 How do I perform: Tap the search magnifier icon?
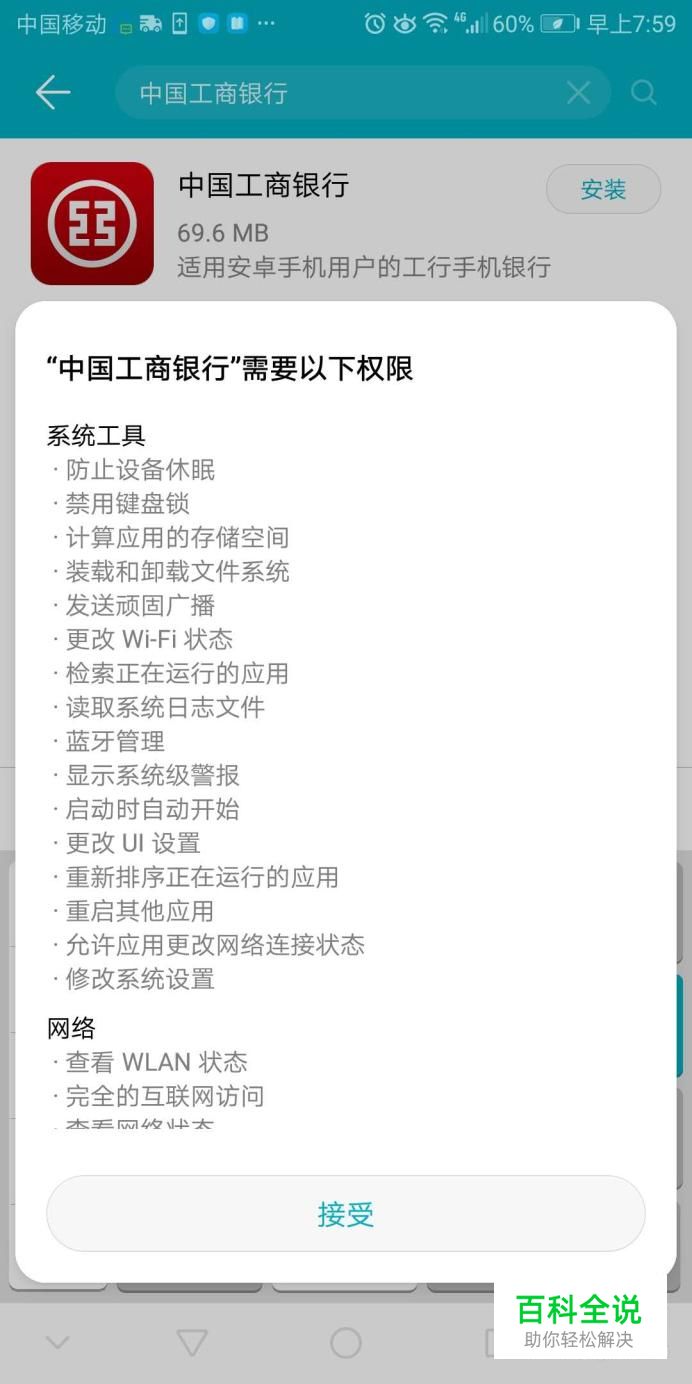click(644, 93)
